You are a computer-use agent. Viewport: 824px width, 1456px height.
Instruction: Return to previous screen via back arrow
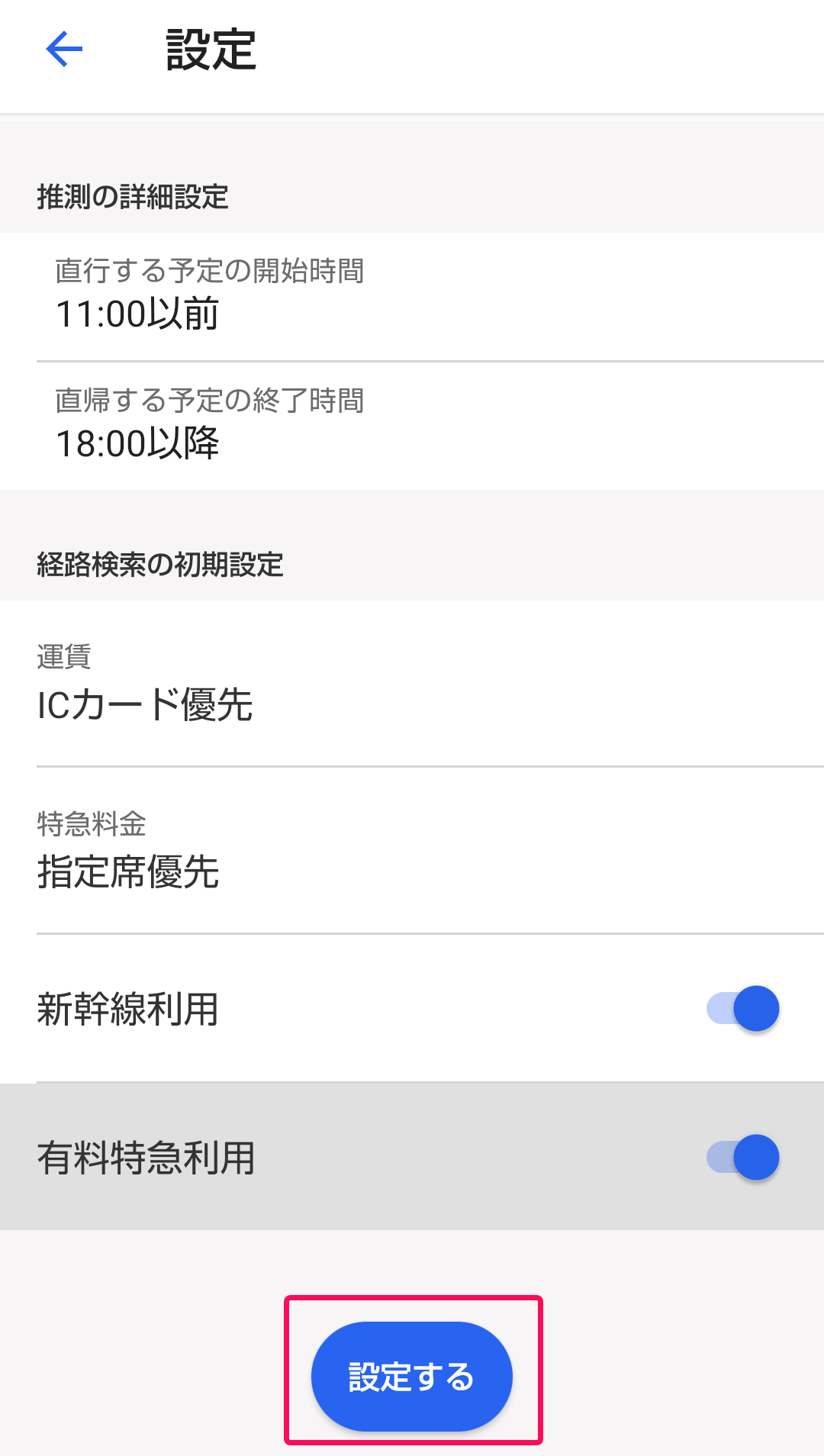[62, 48]
